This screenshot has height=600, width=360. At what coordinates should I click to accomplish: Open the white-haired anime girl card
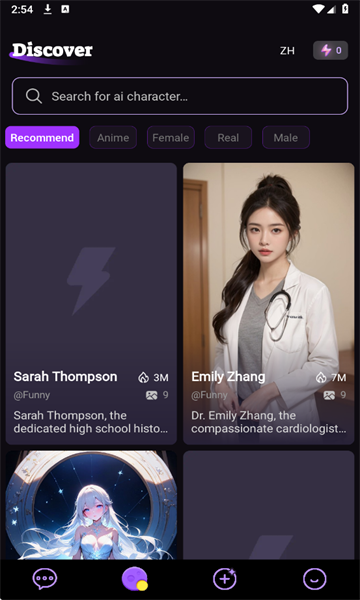pyautogui.click(x=91, y=505)
